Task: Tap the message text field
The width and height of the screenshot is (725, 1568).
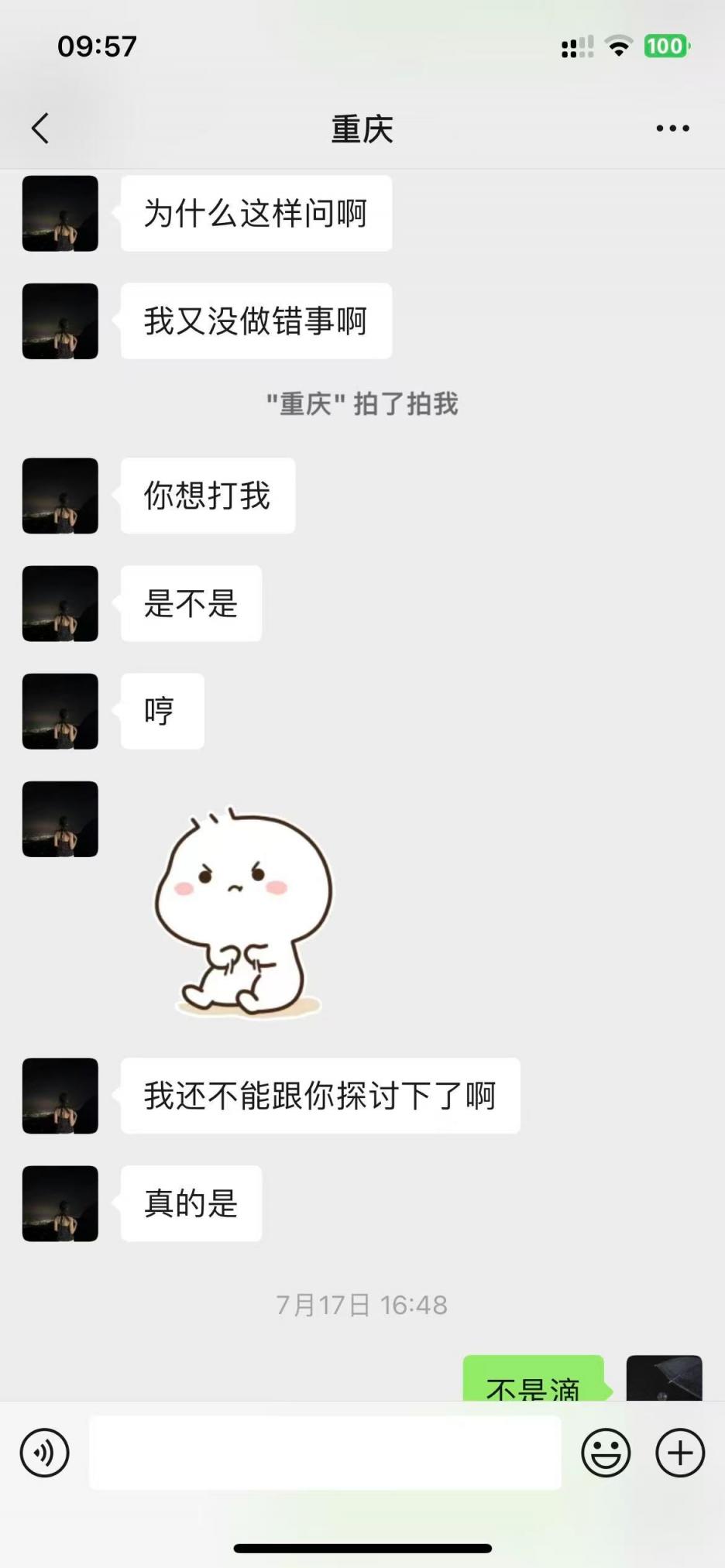Action: point(325,1453)
